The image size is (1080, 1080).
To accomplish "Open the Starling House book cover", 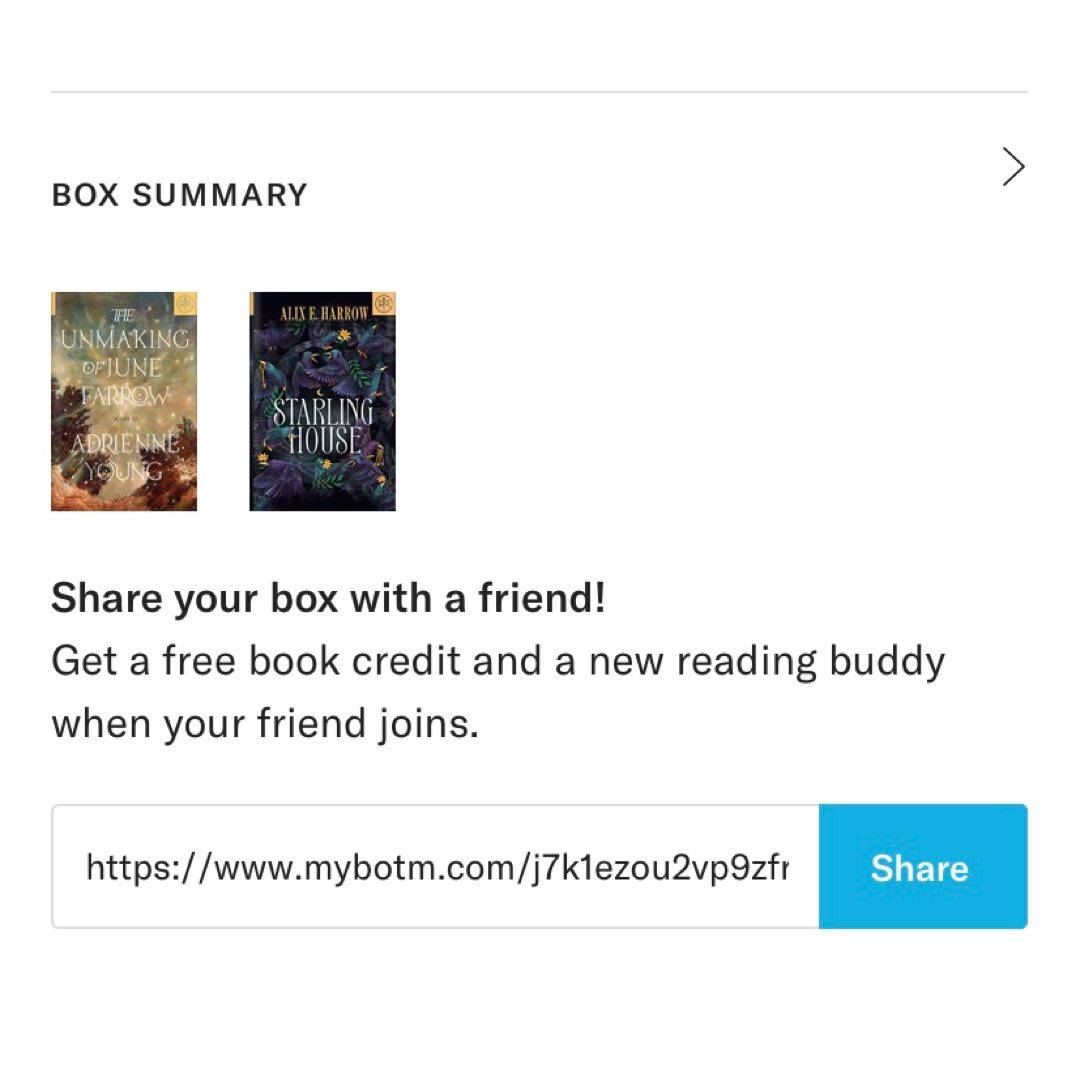I will click(322, 401).
